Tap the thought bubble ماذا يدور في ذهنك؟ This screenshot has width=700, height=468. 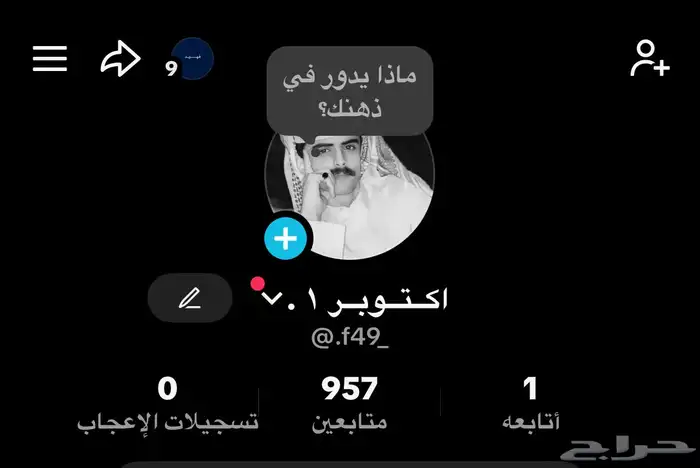click(349, 89)
